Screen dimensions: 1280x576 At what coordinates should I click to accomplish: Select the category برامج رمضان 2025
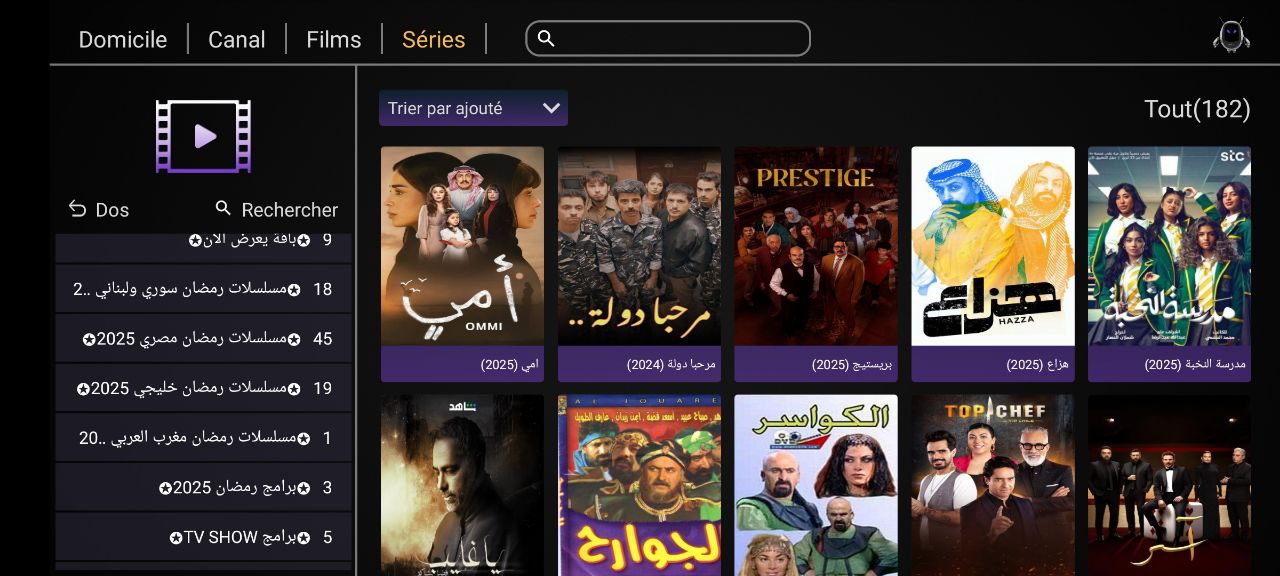point(204,488)
